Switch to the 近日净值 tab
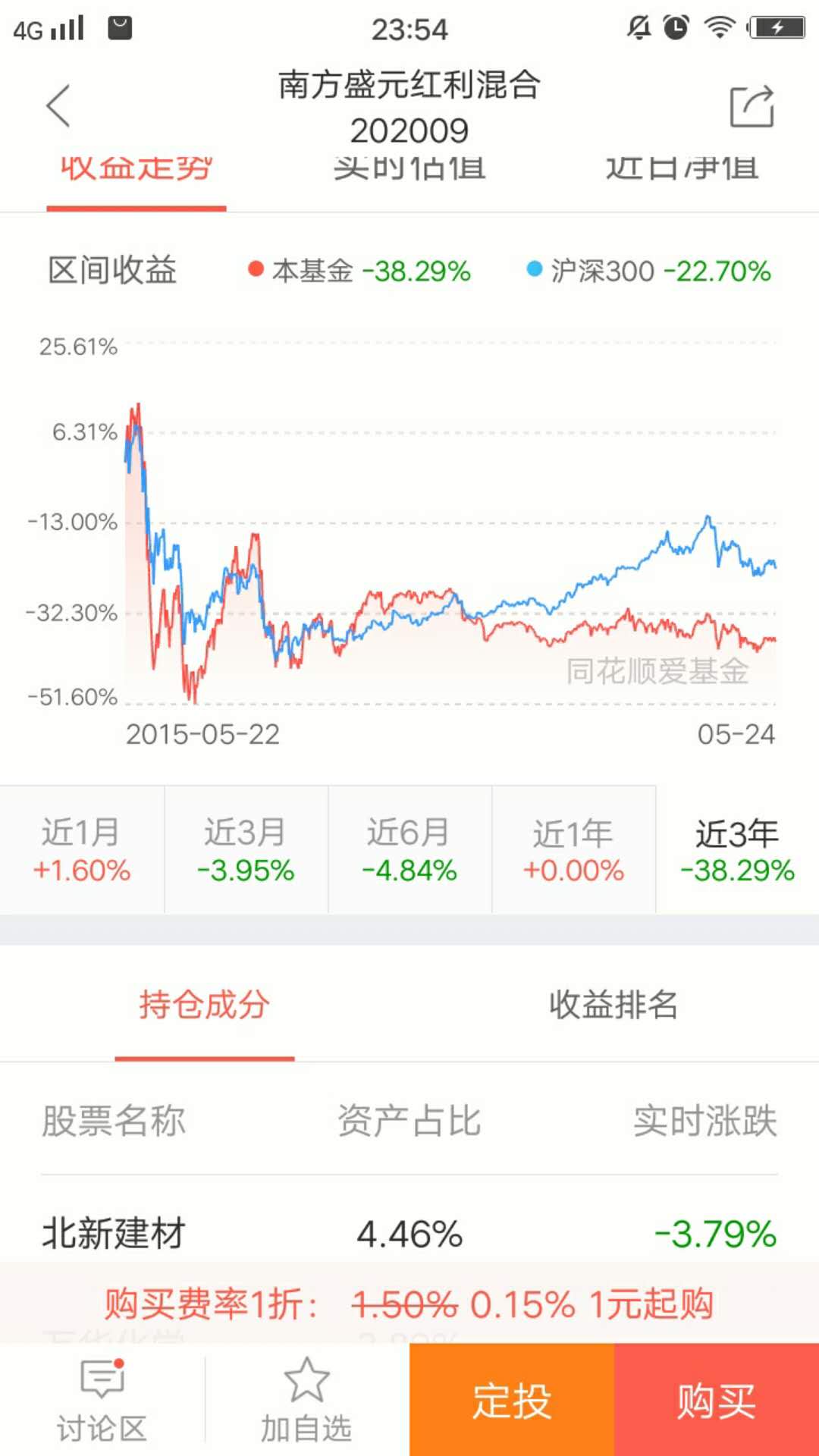Image resolution: width=819 pixels, height=1456 pixels. pyautogui.click(x=682, y=168)
